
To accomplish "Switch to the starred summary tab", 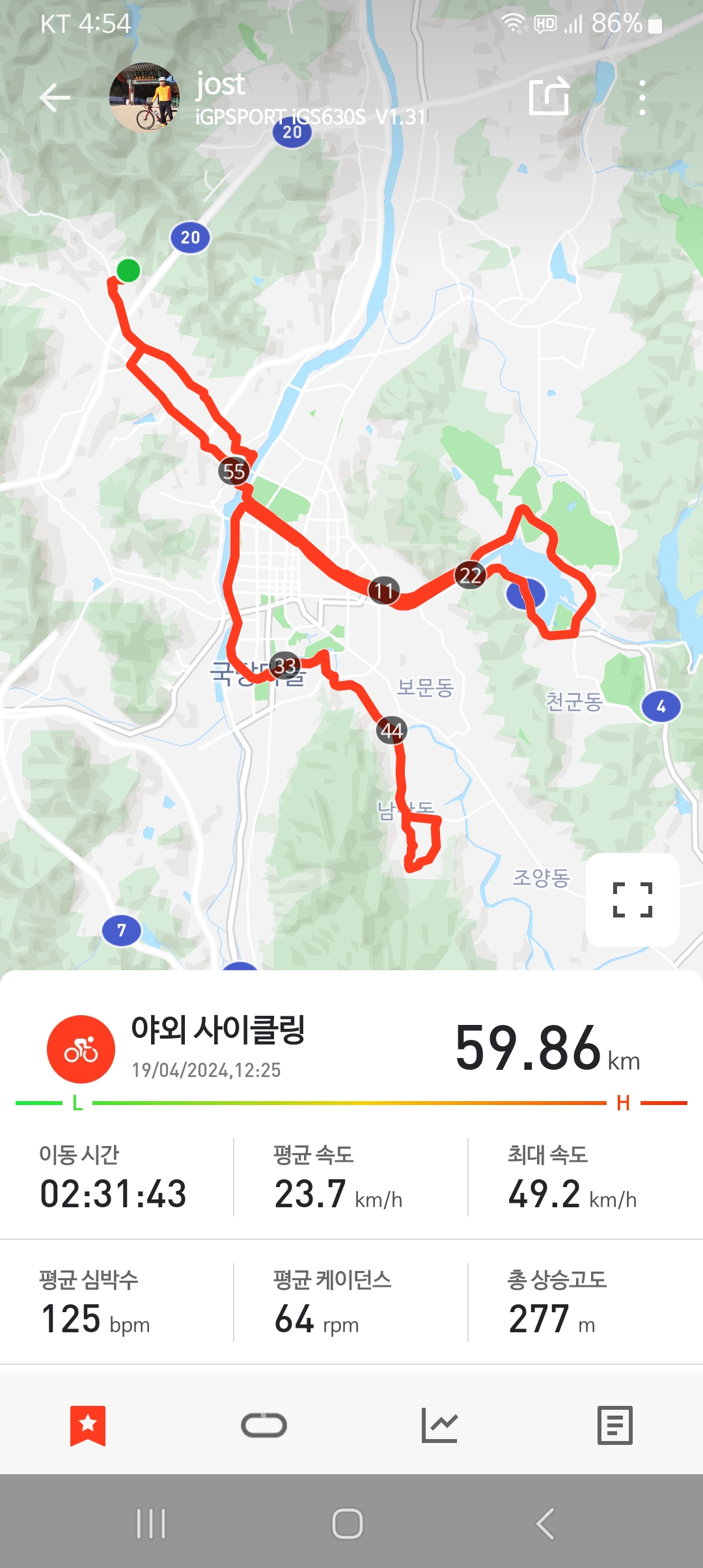I will coord(88,1425).
